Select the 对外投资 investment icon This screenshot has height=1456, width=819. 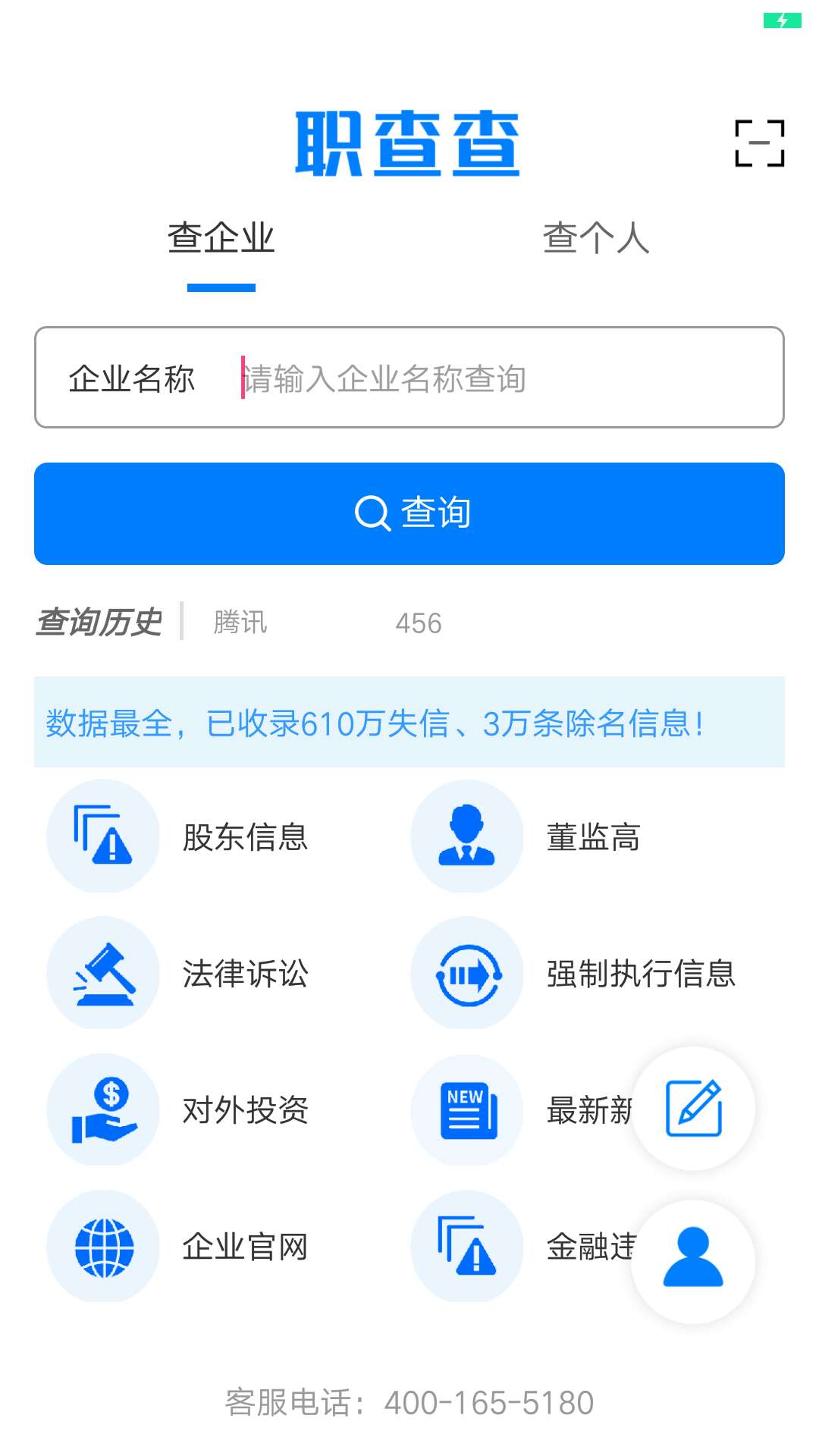pos(103,1111)
